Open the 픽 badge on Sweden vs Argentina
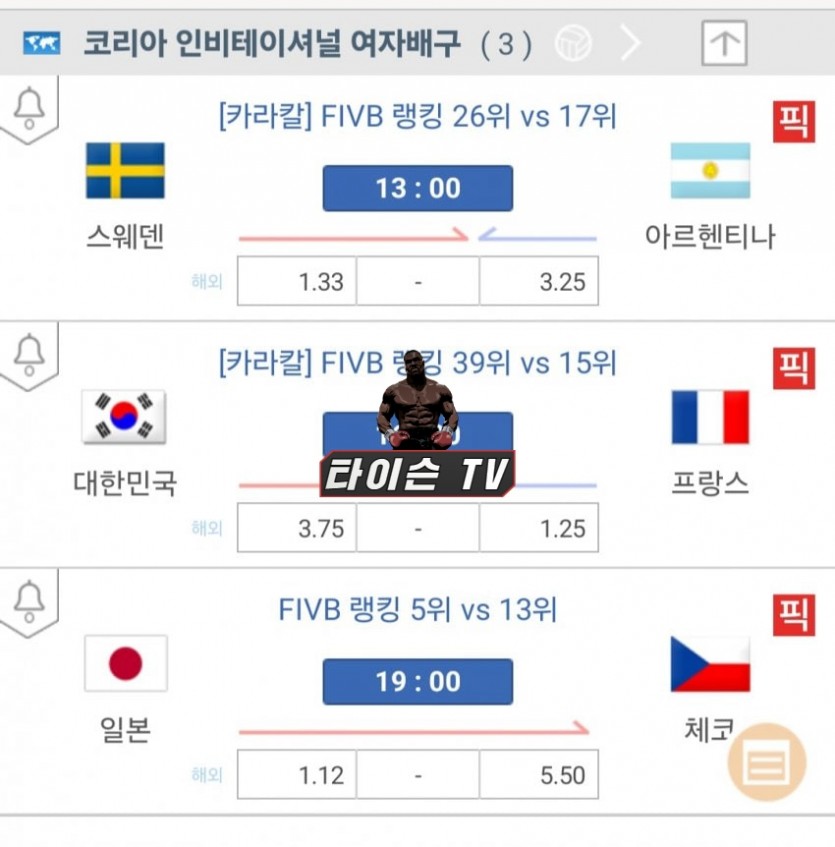Viewport: 835px width, 847px height. pyautogui.click(x=794, y=121)
